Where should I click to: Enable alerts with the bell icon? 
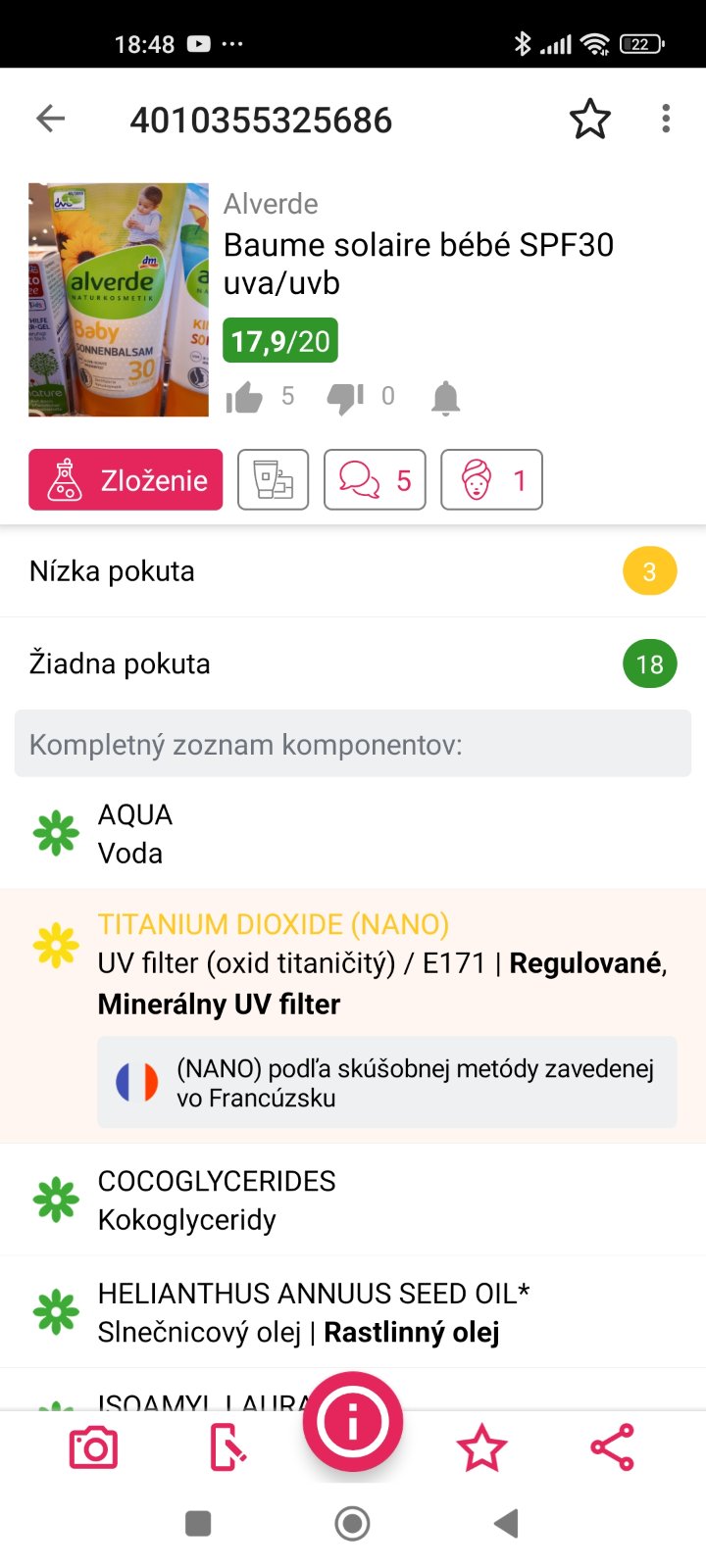(445, 397)
